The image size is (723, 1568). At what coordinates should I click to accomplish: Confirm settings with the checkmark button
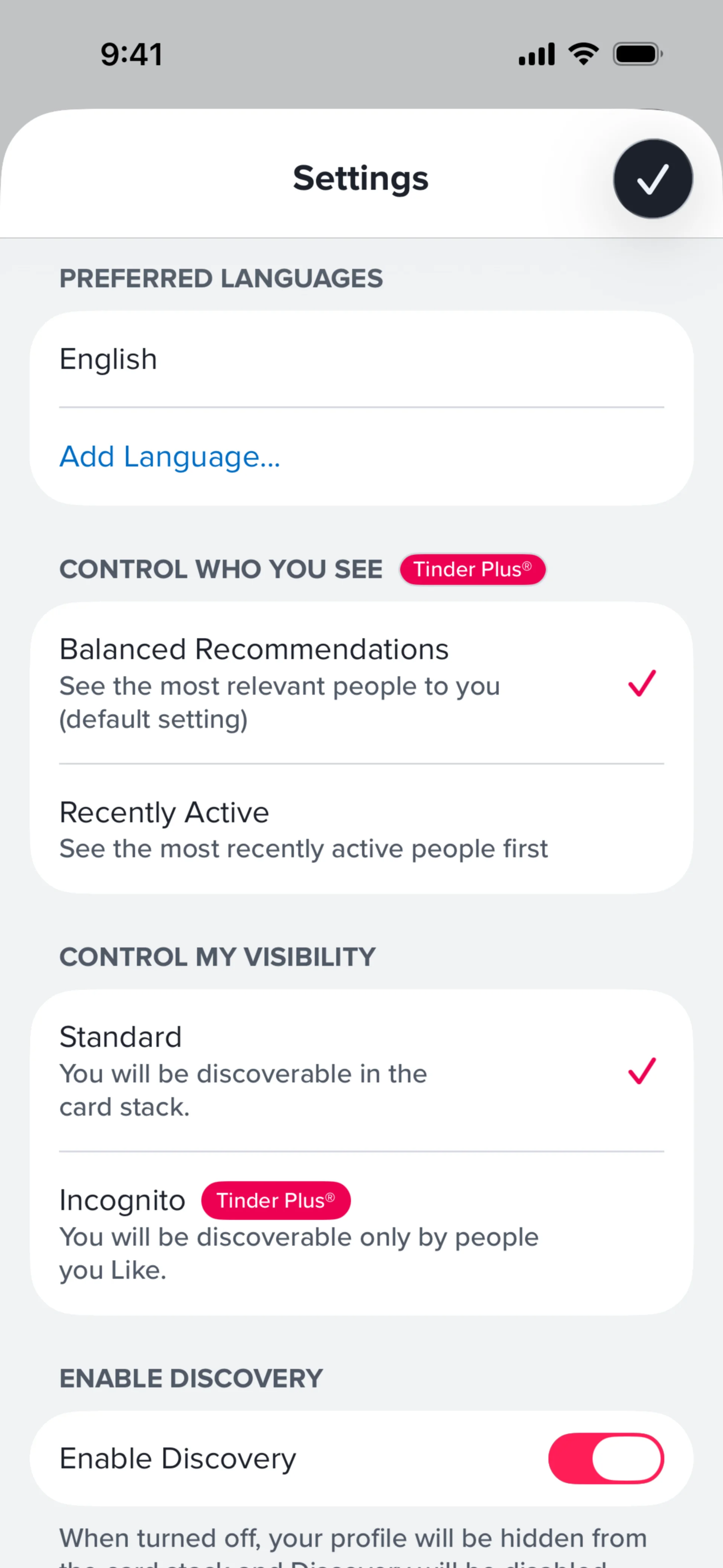click(x=653, y=179)
